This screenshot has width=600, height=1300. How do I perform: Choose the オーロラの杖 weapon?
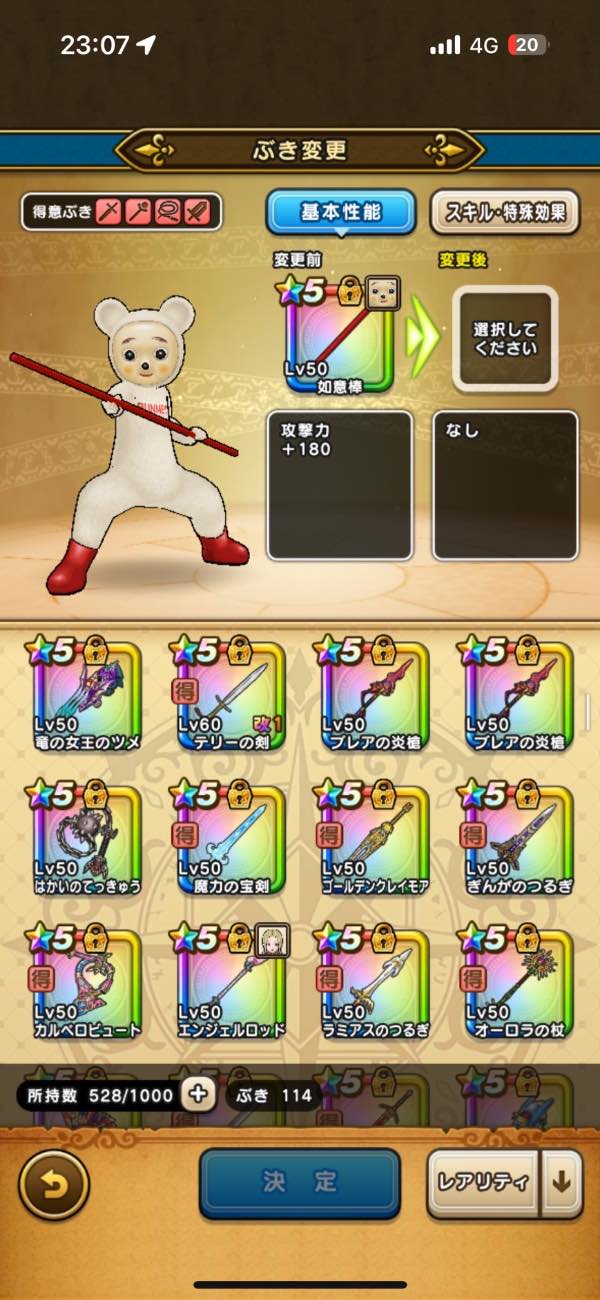517,980
